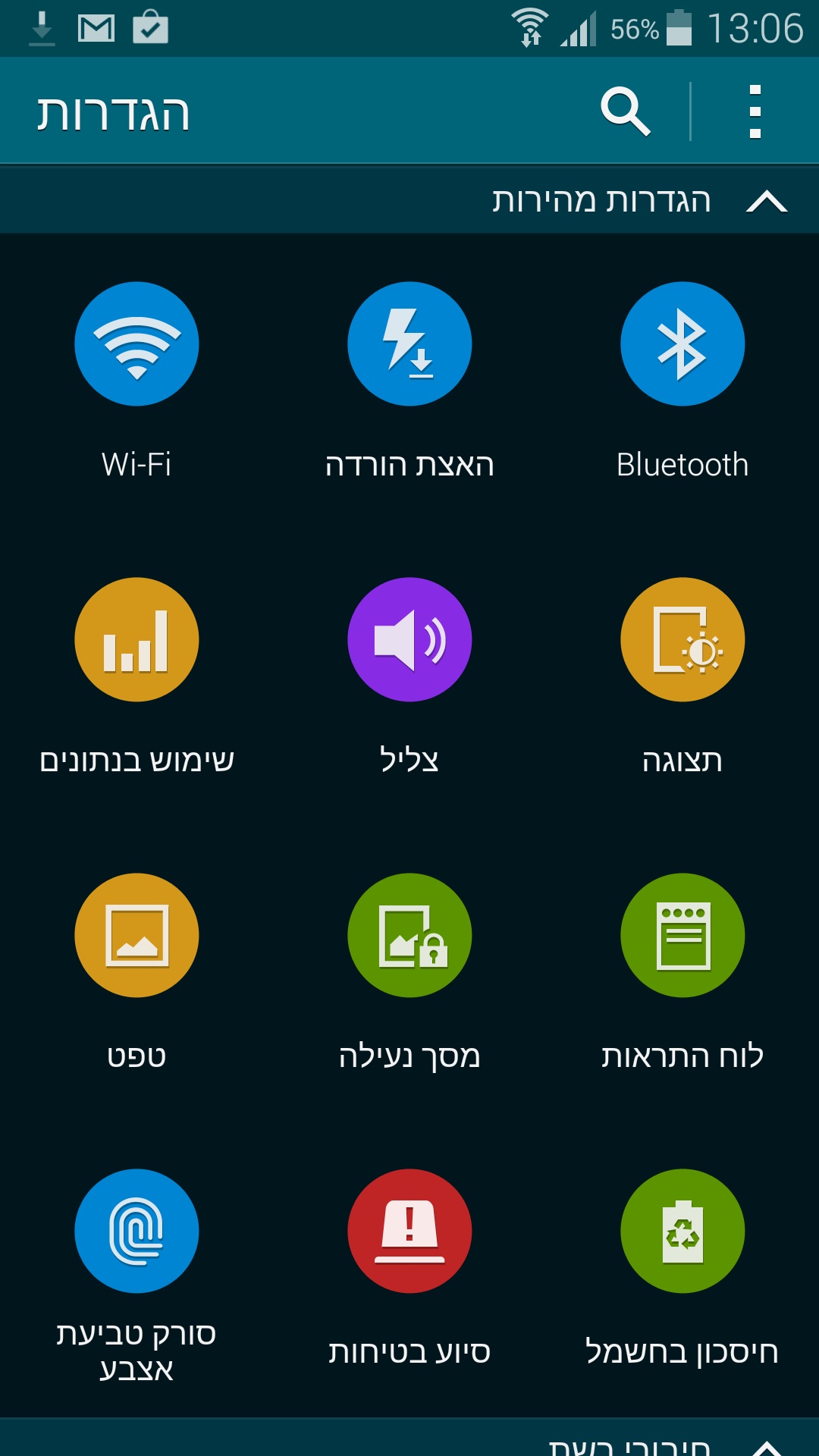Viewport: 819px width, 1456px height.
Task: Open צליל sound settings
Action: [x=409, y=640]
